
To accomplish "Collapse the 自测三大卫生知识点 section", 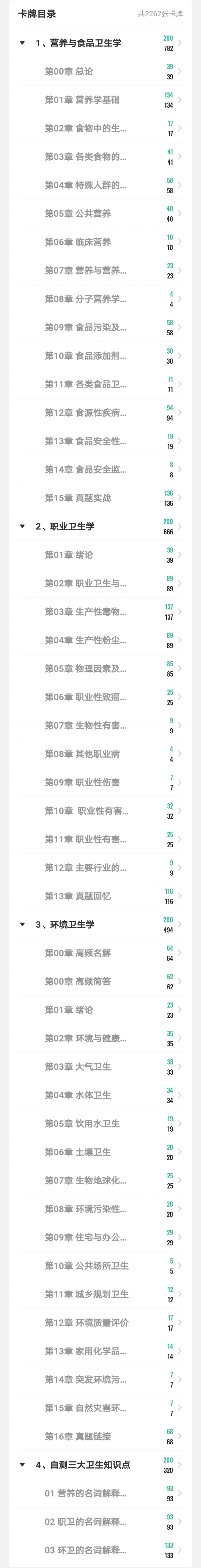I will [x=23, y=1465].
